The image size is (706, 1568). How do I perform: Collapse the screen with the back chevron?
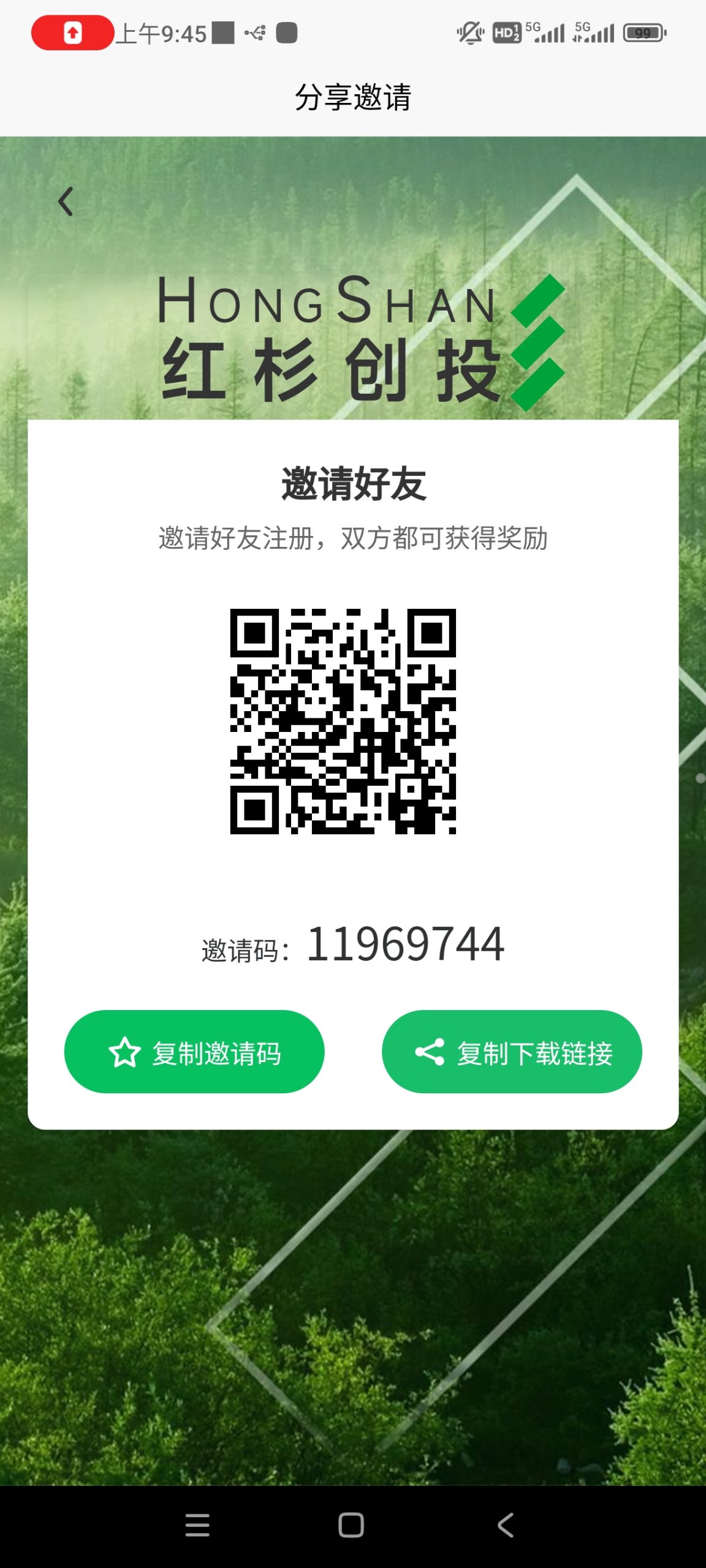click(65, 202)
